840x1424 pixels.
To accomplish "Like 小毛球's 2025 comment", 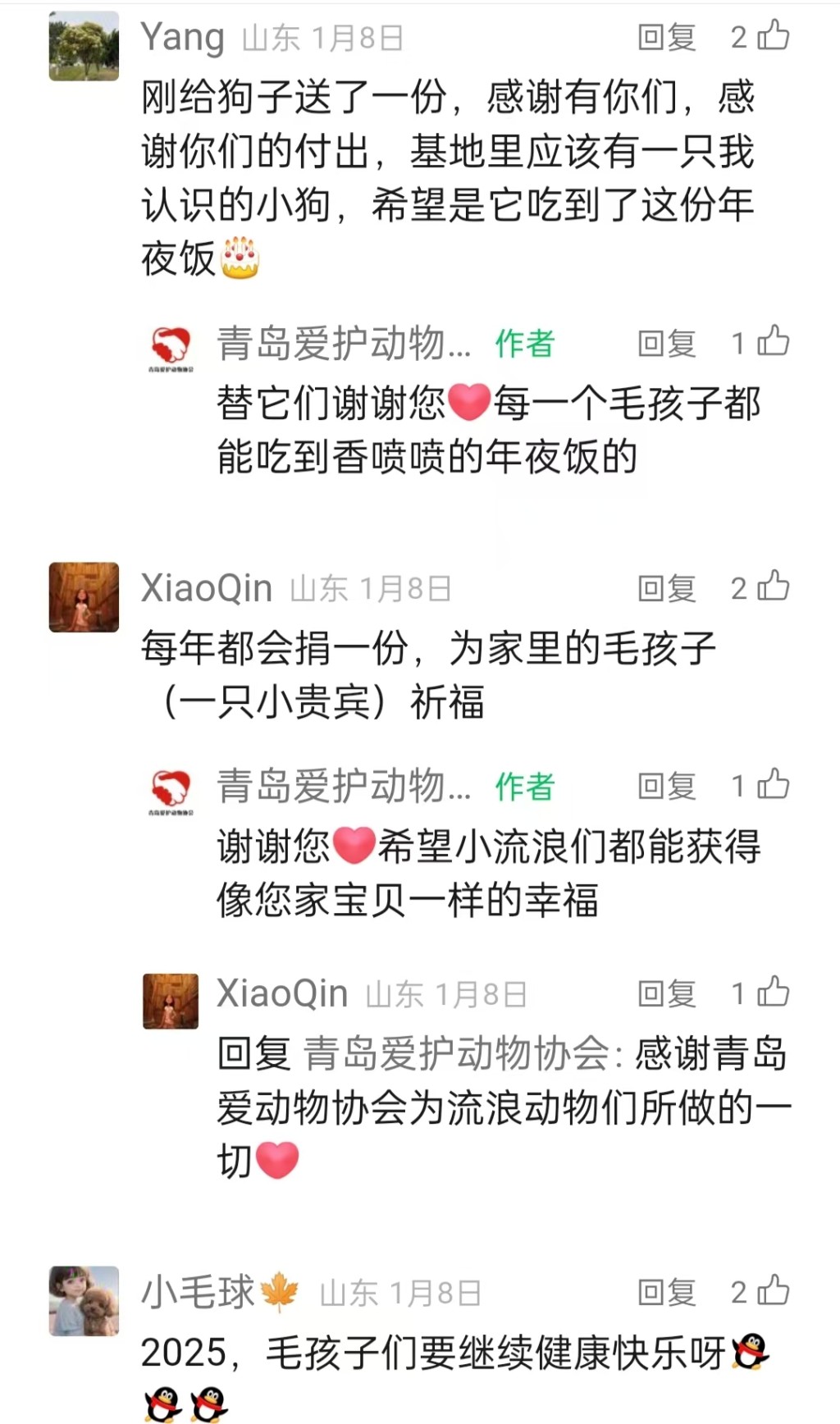I will (773, 1291).
